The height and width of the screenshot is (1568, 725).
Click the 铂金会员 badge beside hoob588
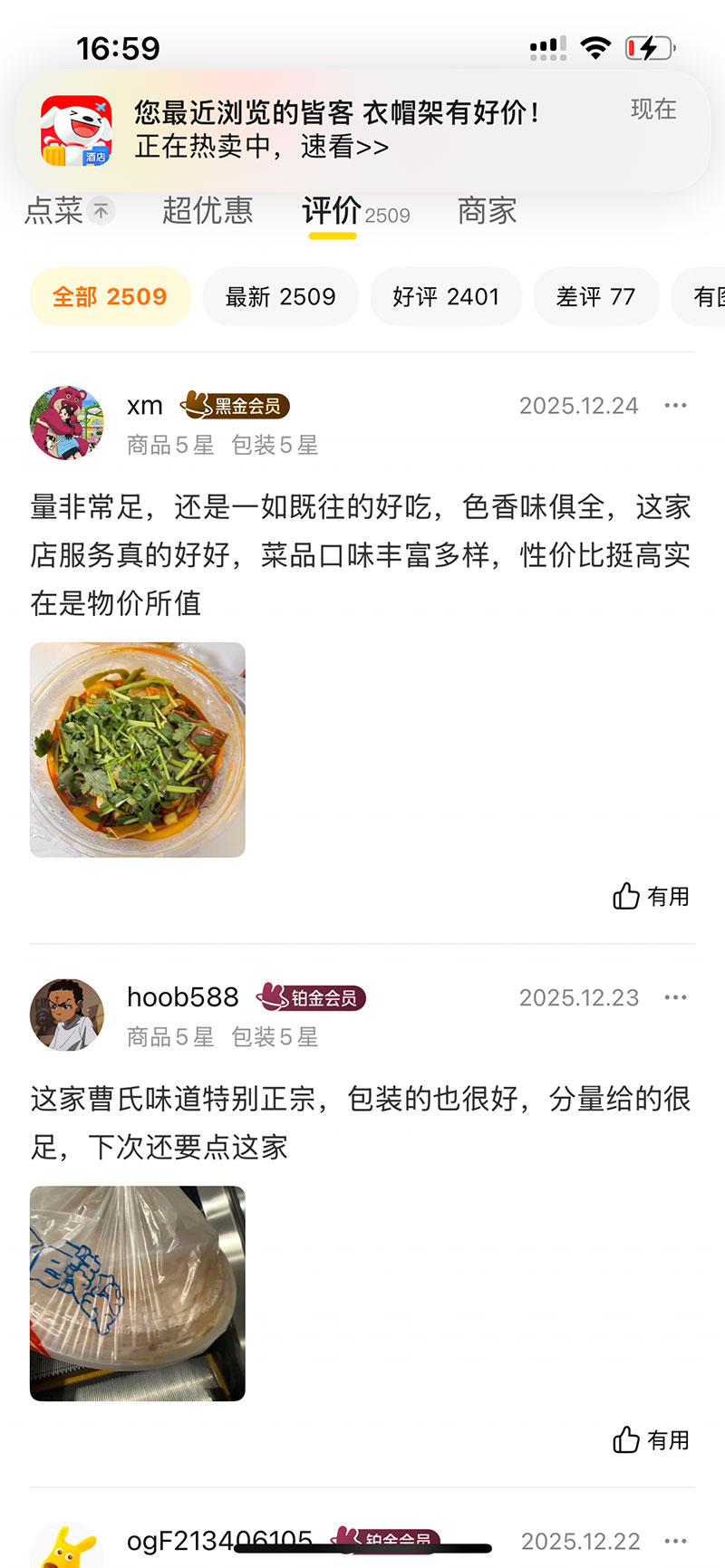314,998
